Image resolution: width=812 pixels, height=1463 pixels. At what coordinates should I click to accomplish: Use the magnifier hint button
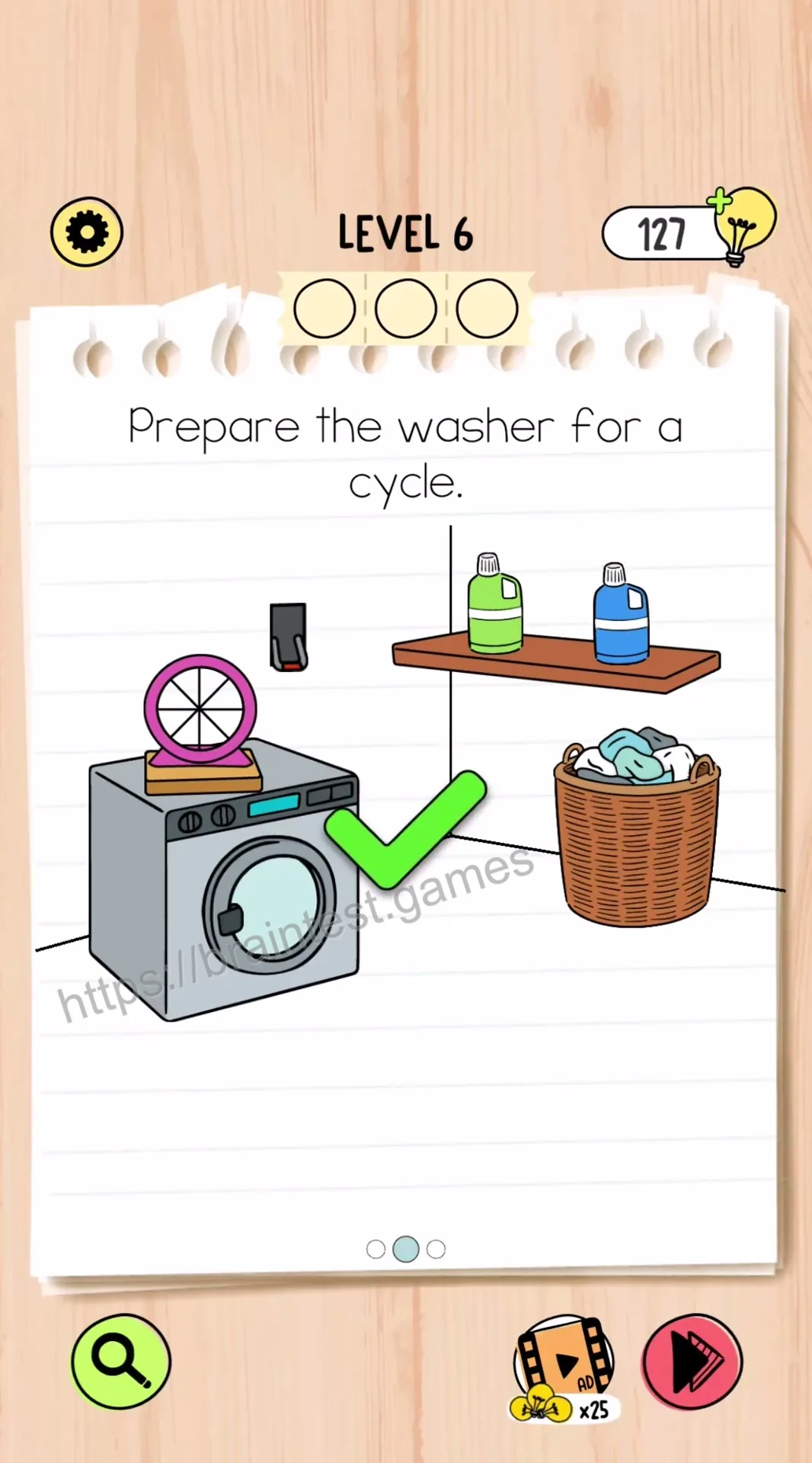pos(120,1361)
